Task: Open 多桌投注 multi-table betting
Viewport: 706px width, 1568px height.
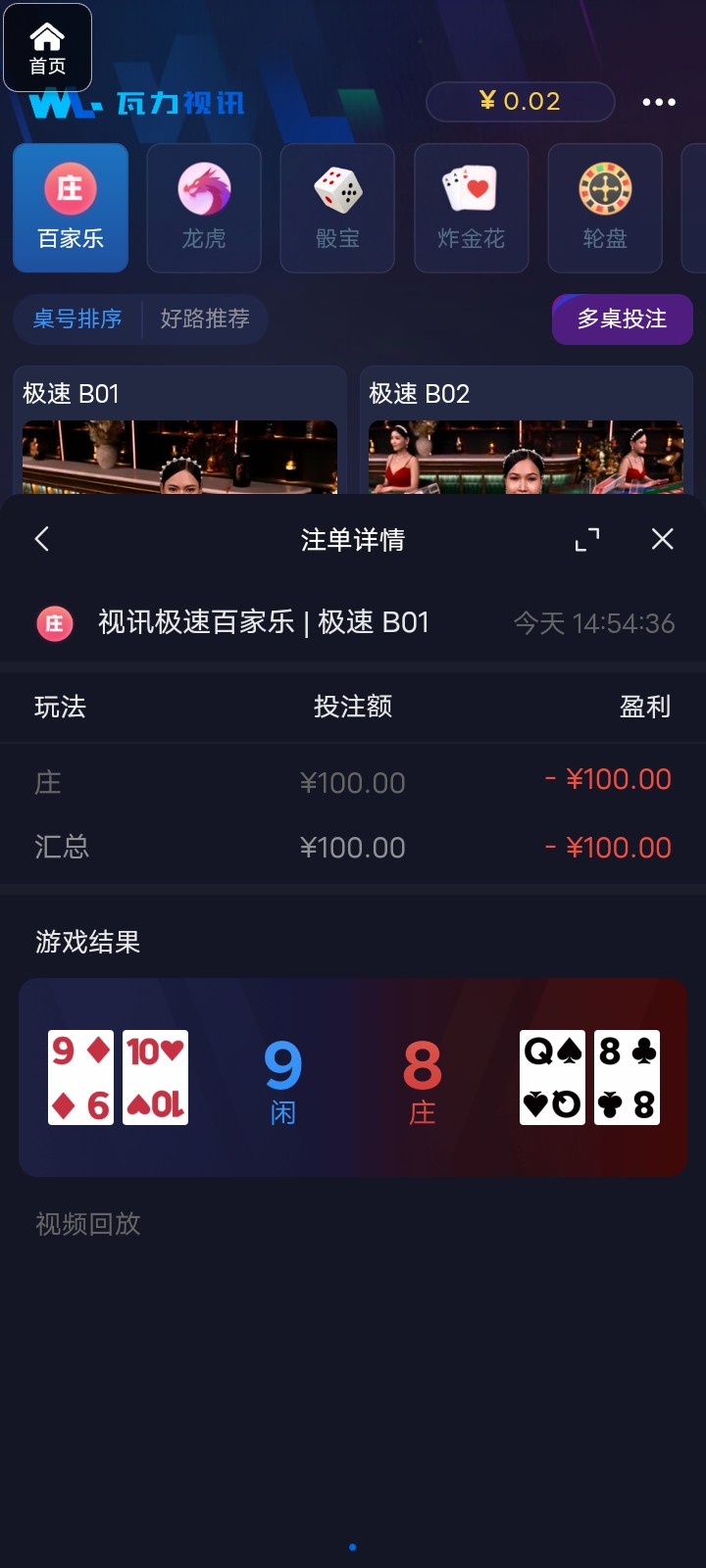Action: 622,319
